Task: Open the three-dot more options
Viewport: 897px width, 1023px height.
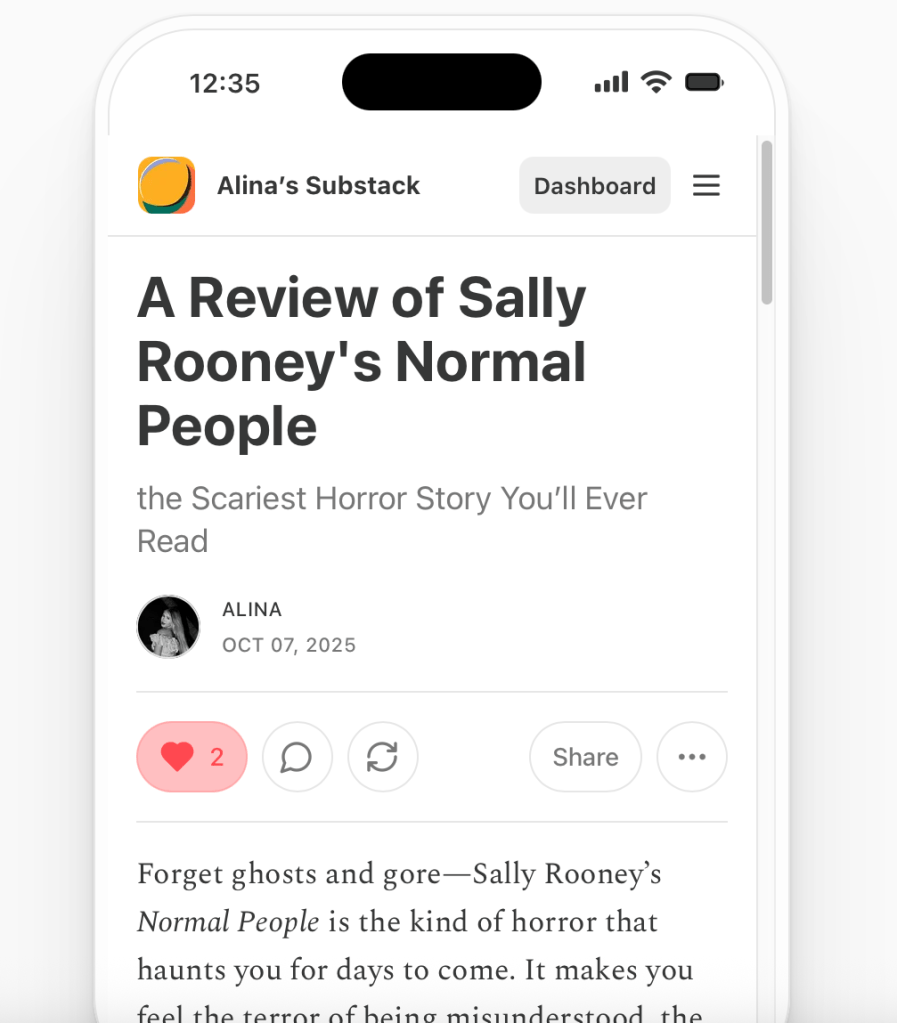Action: (x=692, y=757)
